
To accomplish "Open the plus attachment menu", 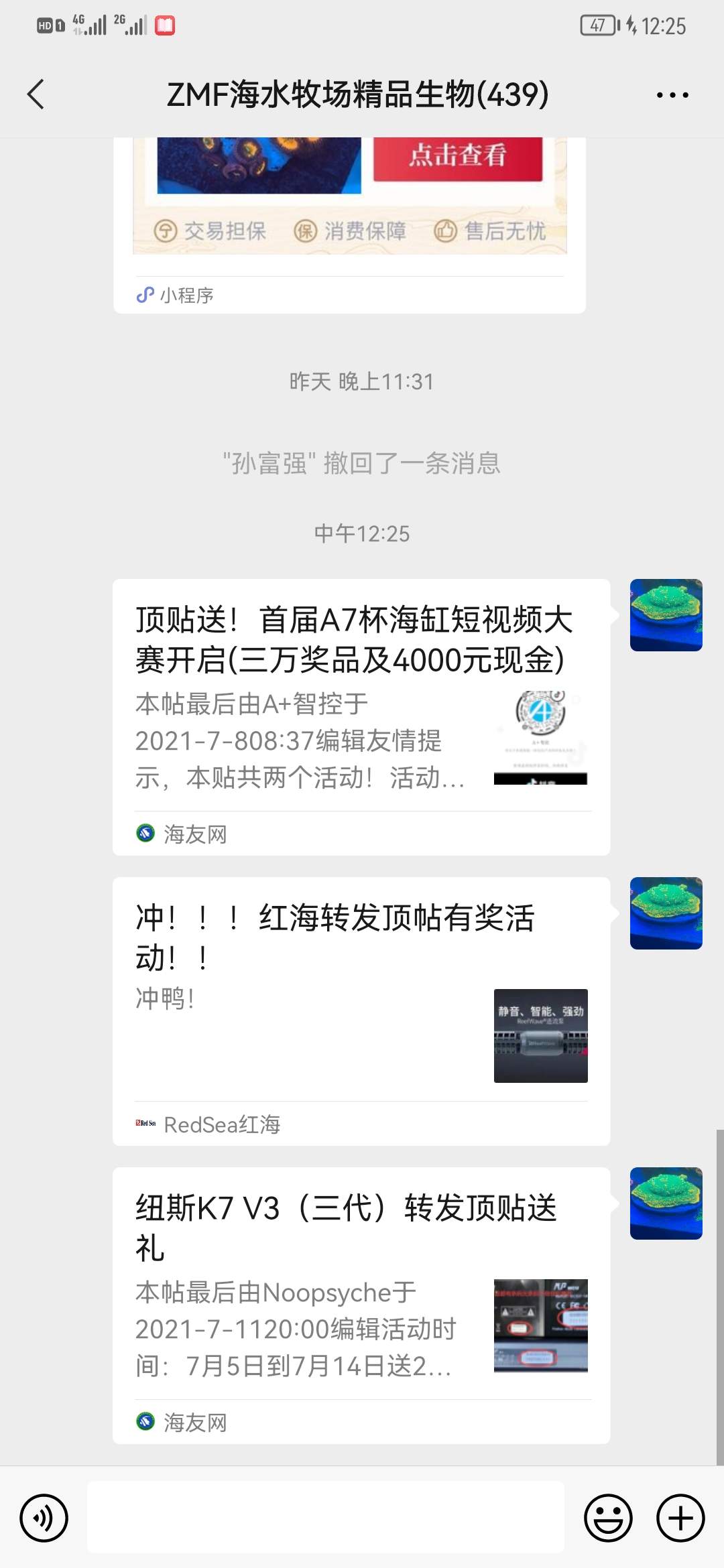I will pos(680,1517).
